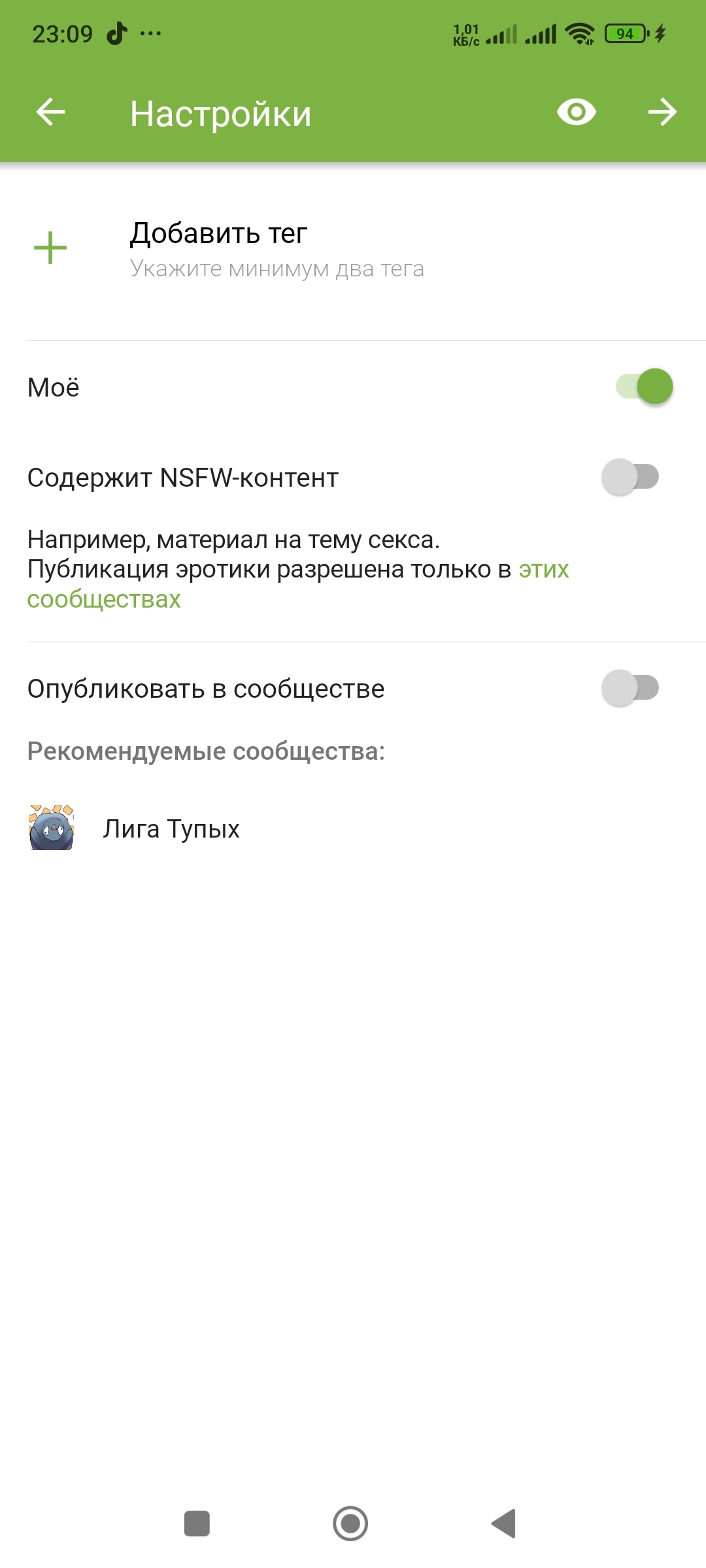Proceed with the forward arrow in header
The image size is (706, 1568).
[662, 112]
